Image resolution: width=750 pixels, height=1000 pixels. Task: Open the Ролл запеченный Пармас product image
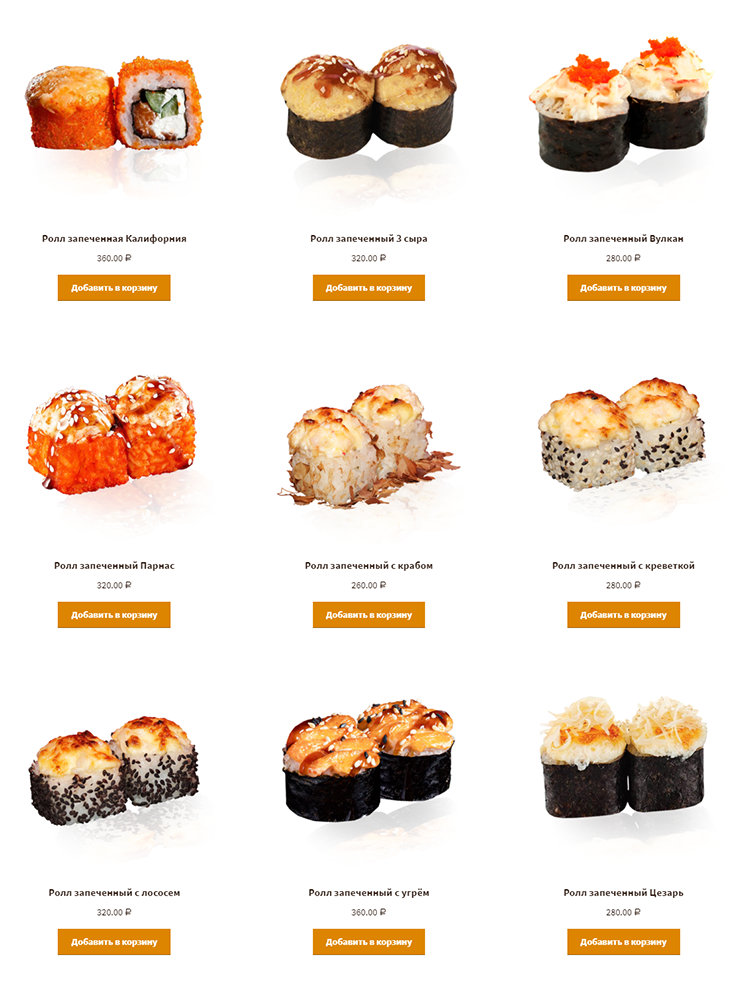pos(114,435)
